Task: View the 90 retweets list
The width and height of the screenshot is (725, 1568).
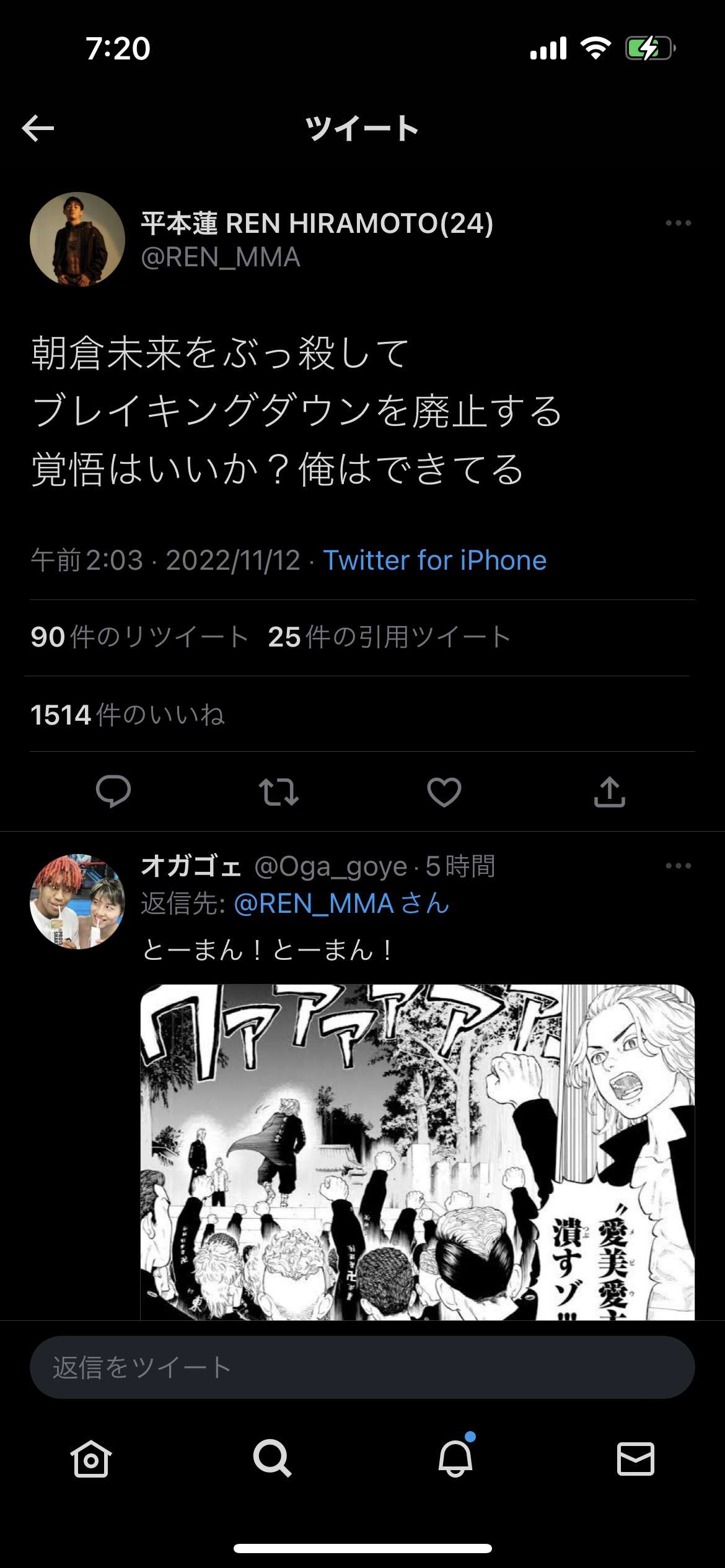Action: (x=139, y=637)
